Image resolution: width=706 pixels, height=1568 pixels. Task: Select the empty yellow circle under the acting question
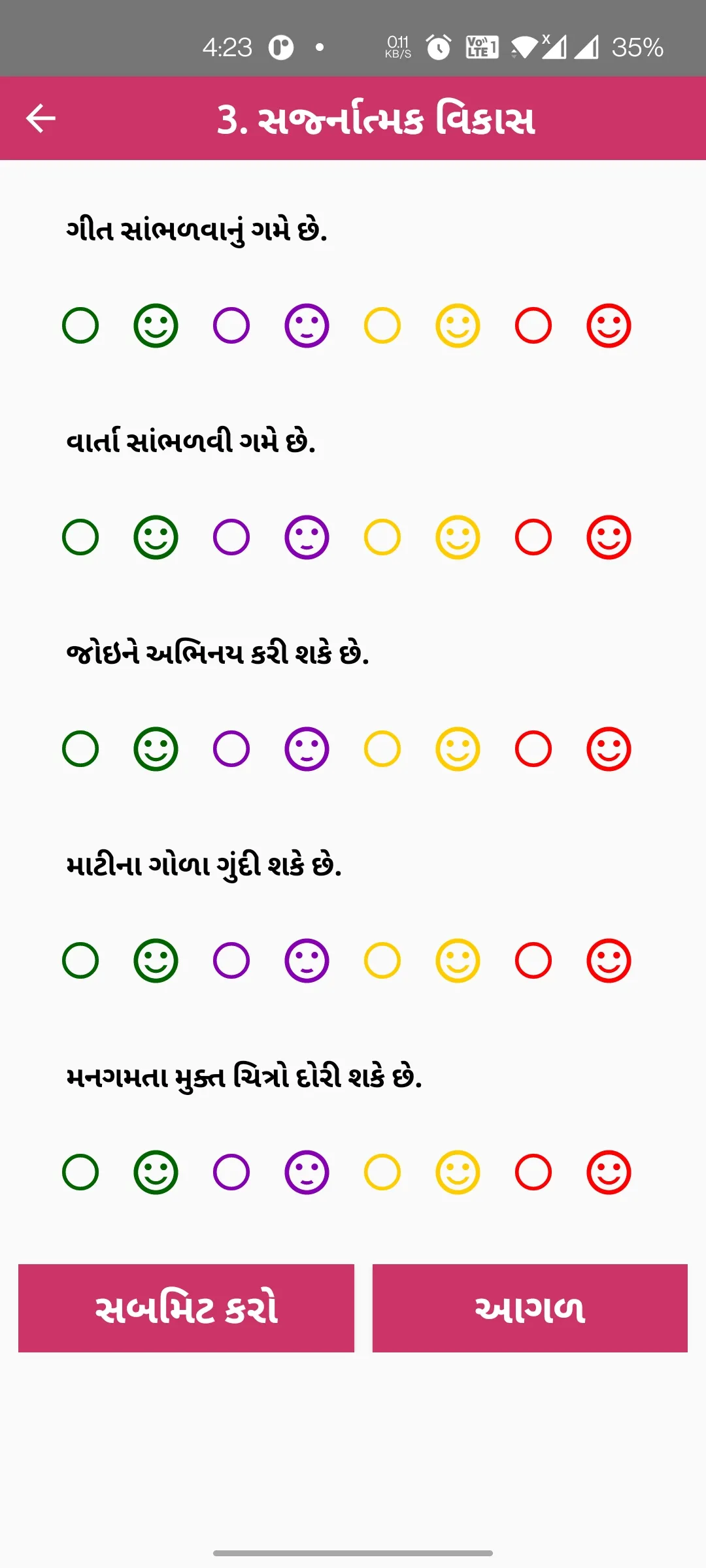[380, 749]
